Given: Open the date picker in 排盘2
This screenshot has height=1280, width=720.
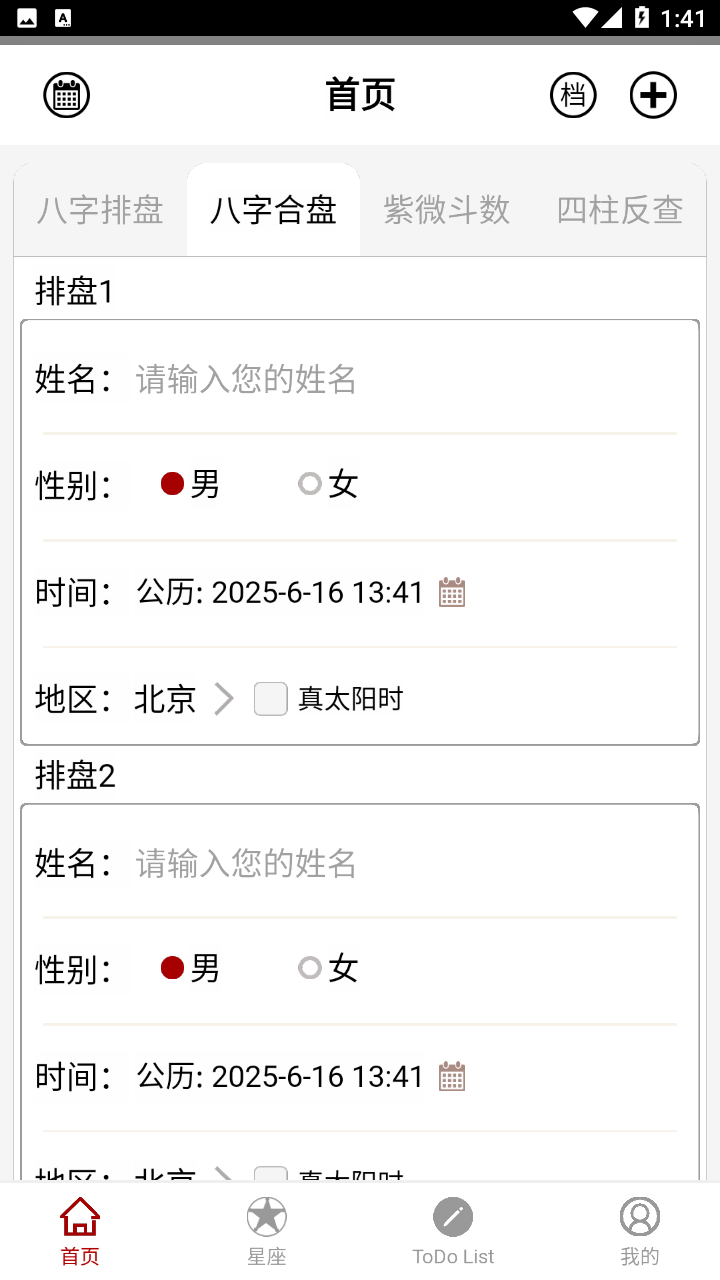Looking at the screenshot, I should pos(452,1077).
